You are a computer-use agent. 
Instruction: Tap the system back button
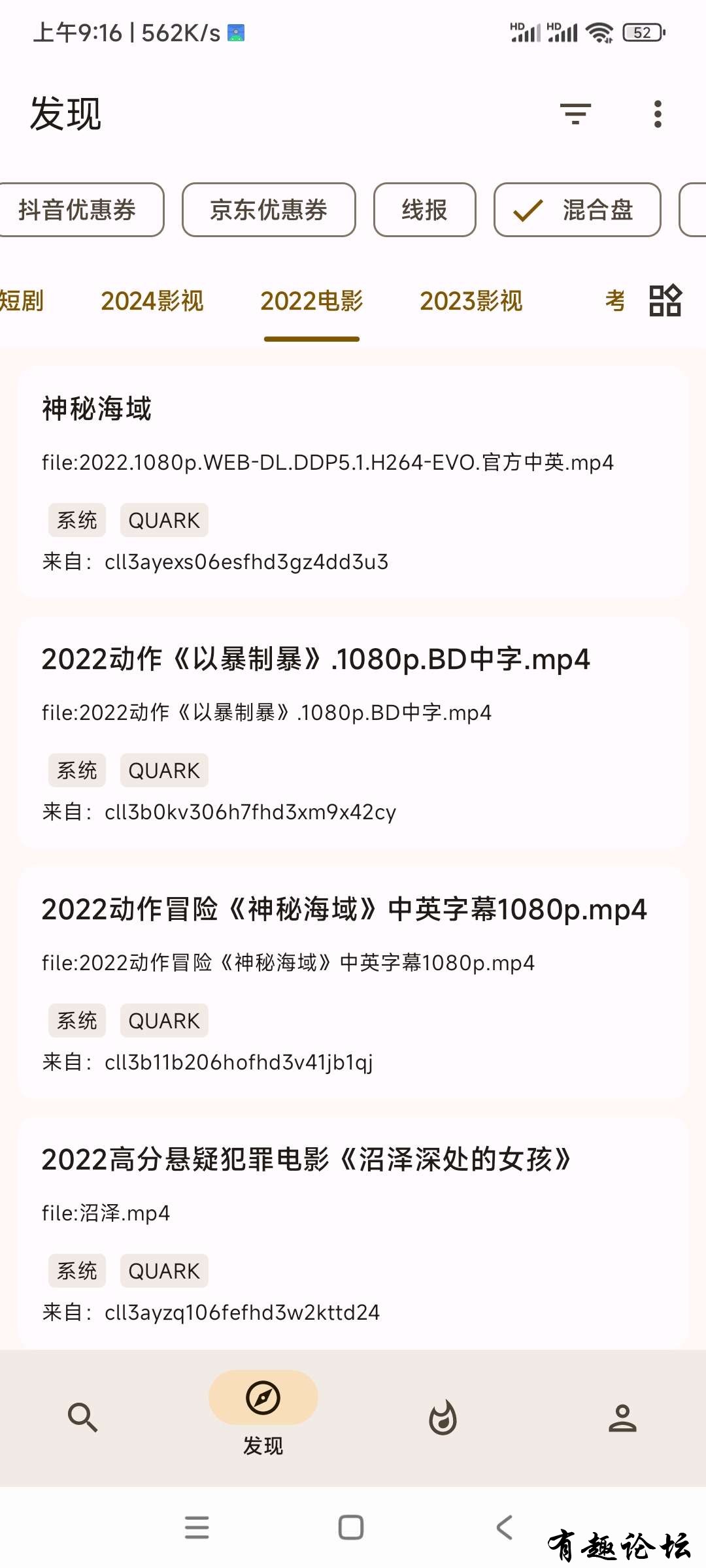coord(505,1527)
